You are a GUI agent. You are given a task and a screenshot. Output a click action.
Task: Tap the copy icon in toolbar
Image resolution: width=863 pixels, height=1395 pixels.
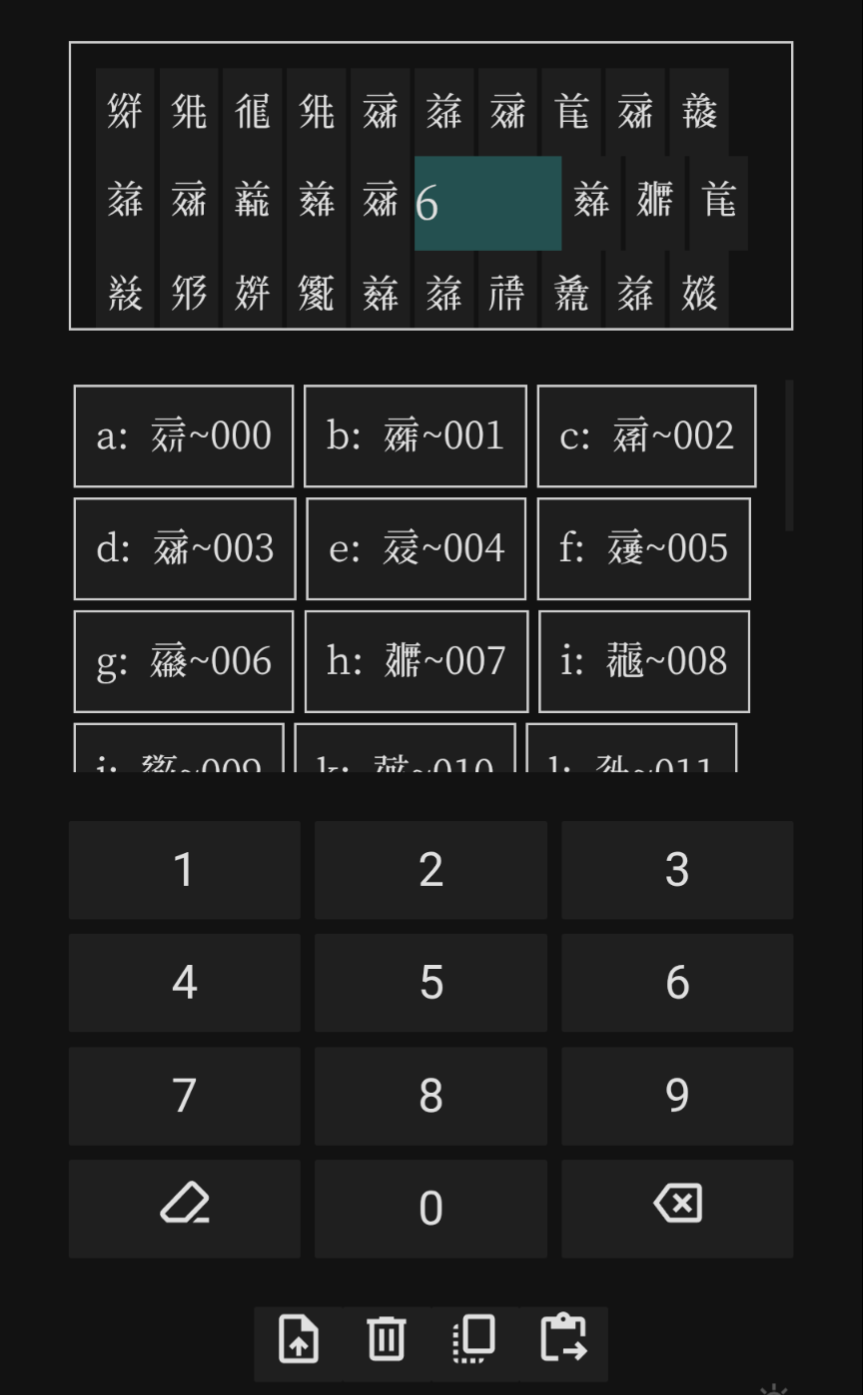(474, 1340)
